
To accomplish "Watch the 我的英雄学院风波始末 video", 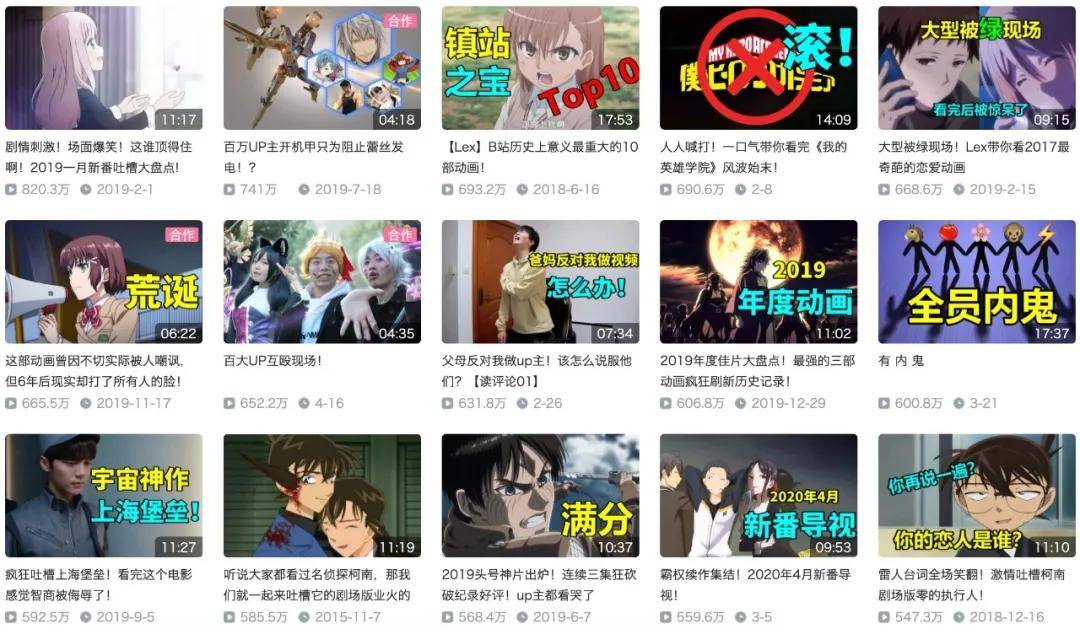I will [758, 68].
